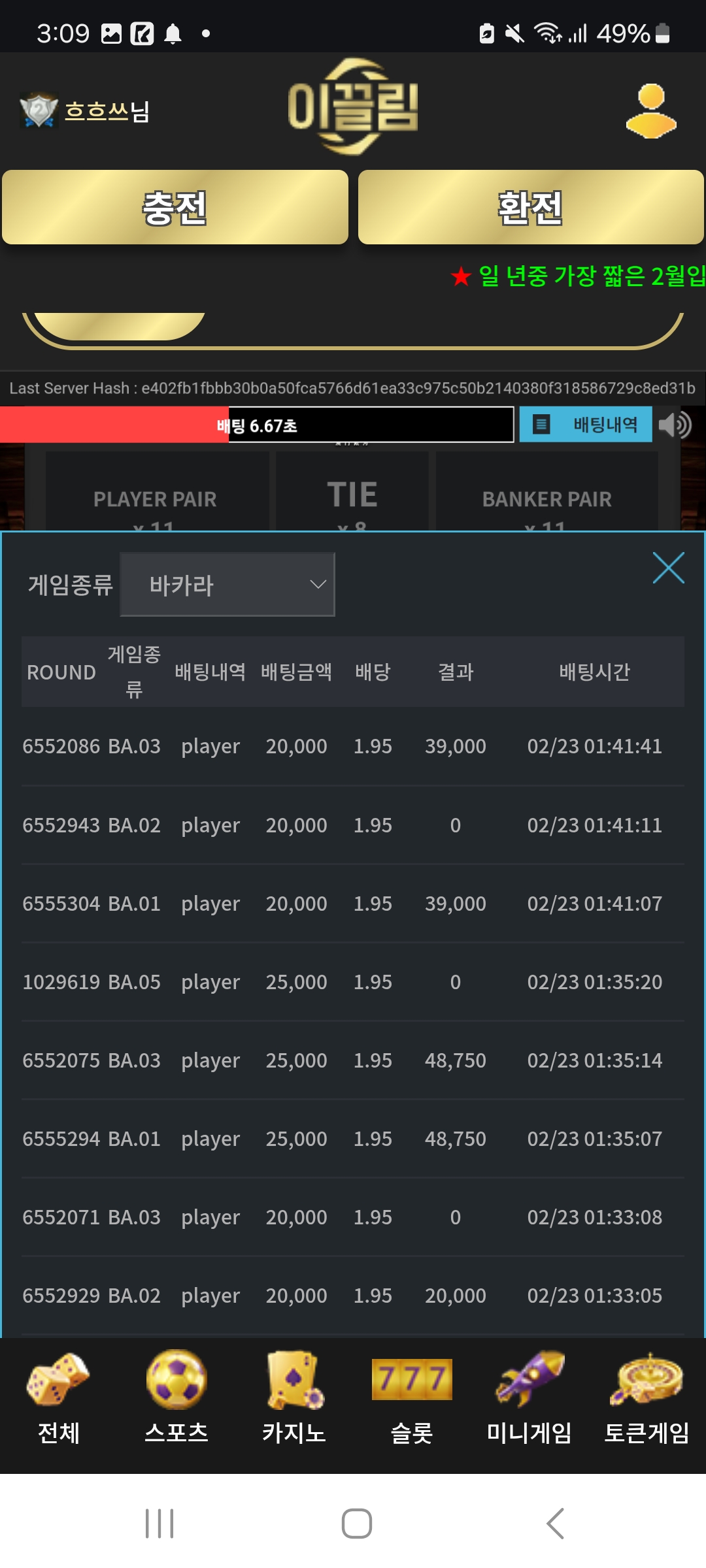Tap the 충전 deposit button
The height and width of the screenshot is (1568, 706).
pos(175,207)
